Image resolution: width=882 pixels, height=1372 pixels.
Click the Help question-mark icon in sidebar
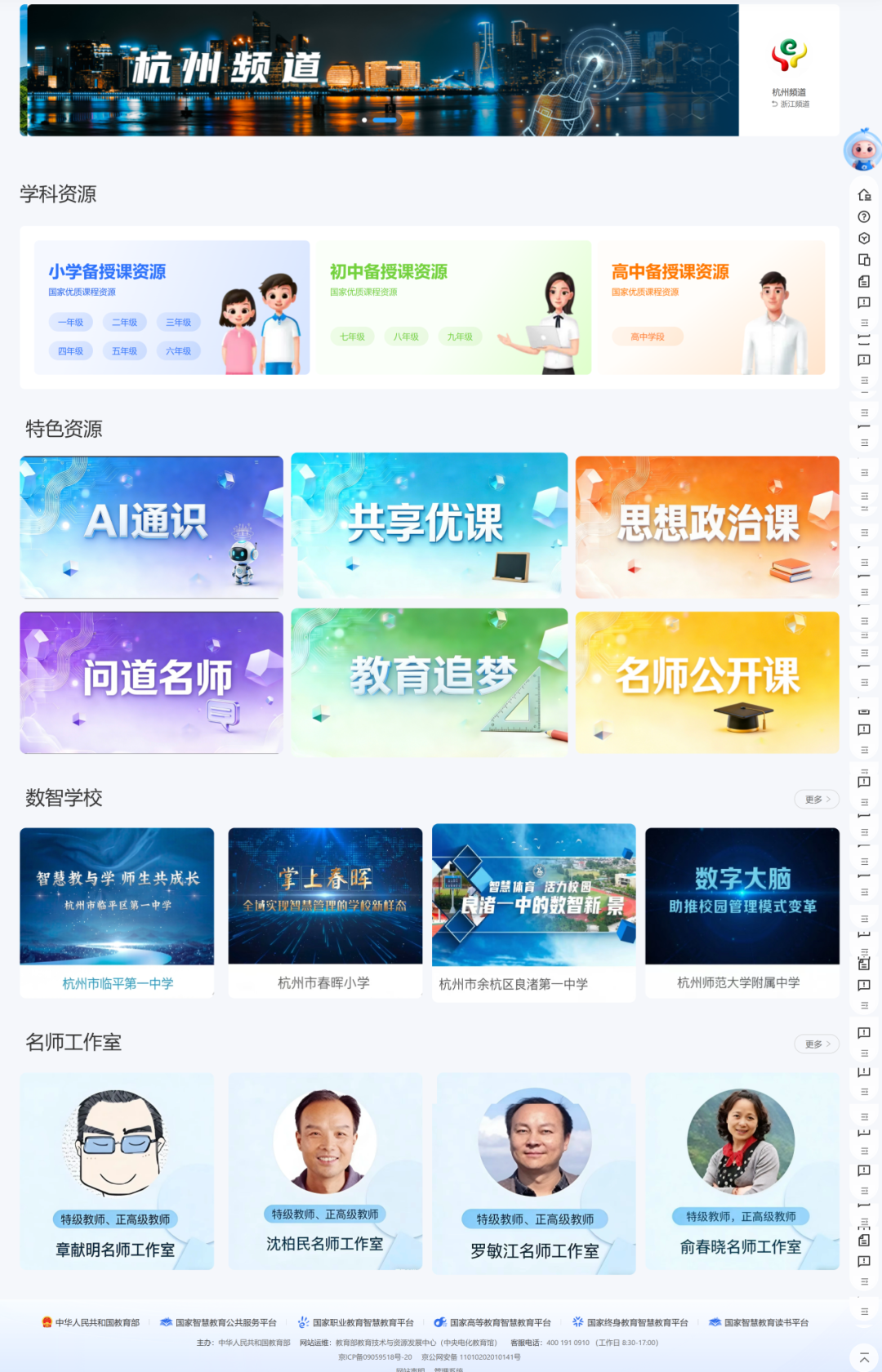[x=862, y=216]
